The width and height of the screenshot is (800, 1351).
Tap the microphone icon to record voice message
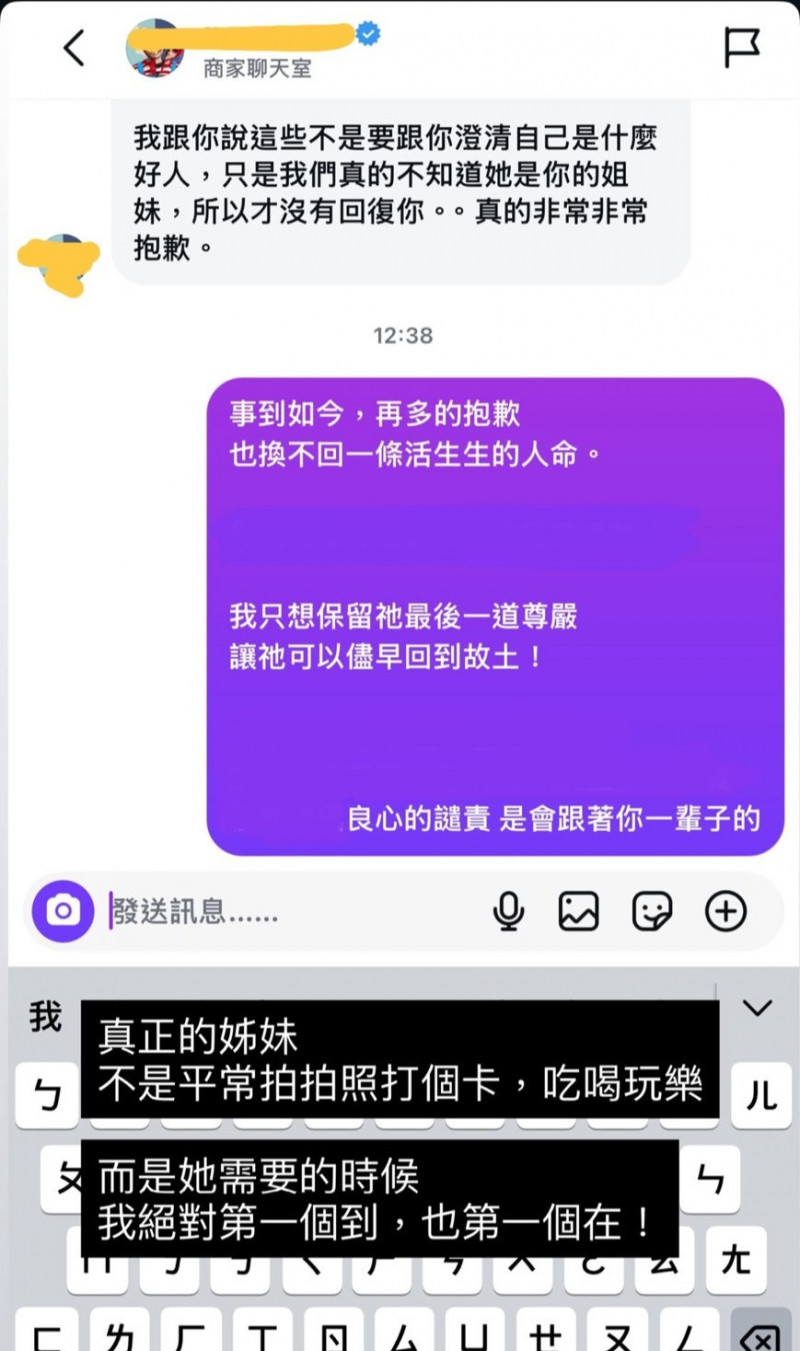[x=510, y=911]
